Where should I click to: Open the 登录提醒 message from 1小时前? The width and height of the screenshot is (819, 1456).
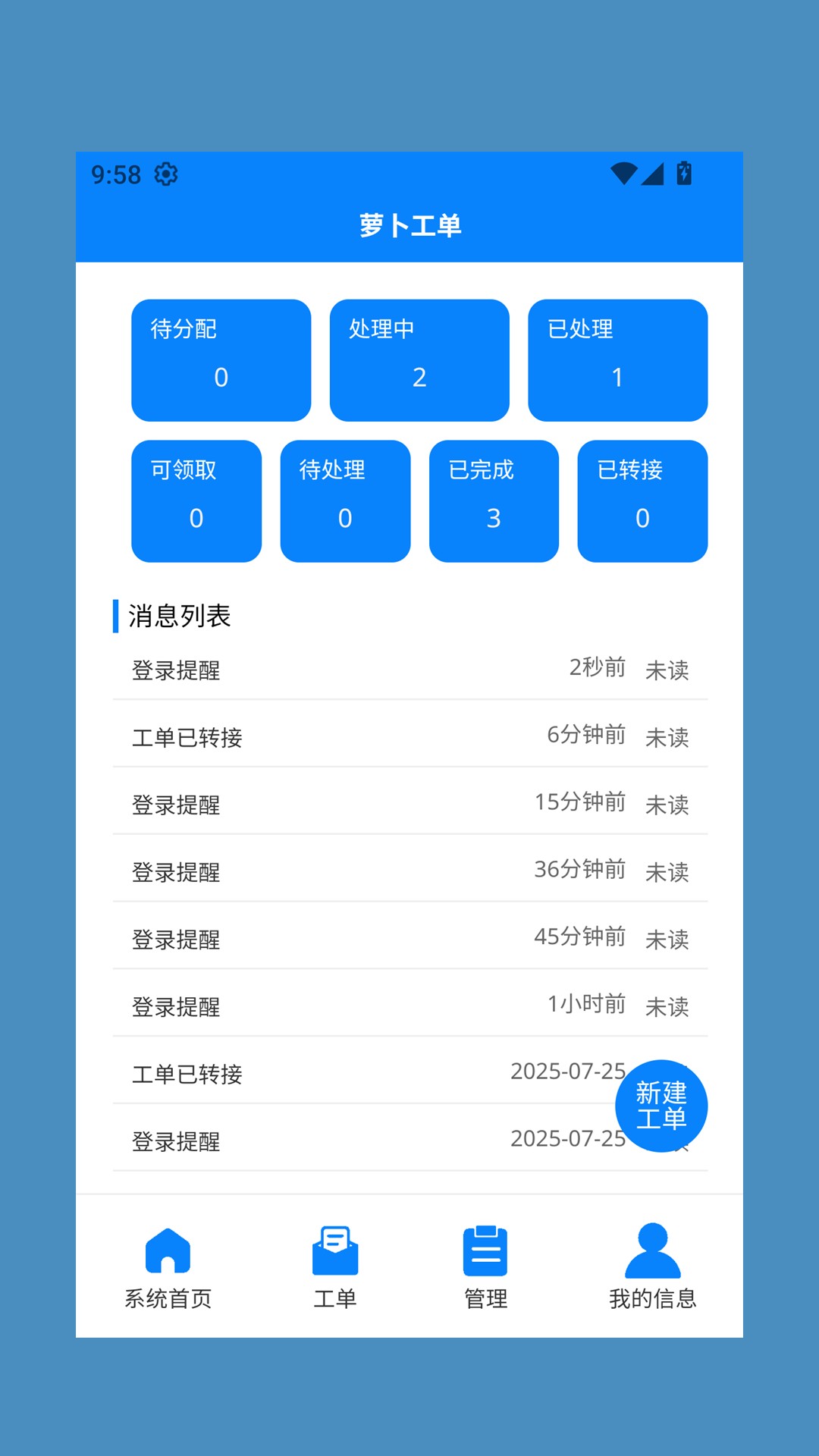409,1005
